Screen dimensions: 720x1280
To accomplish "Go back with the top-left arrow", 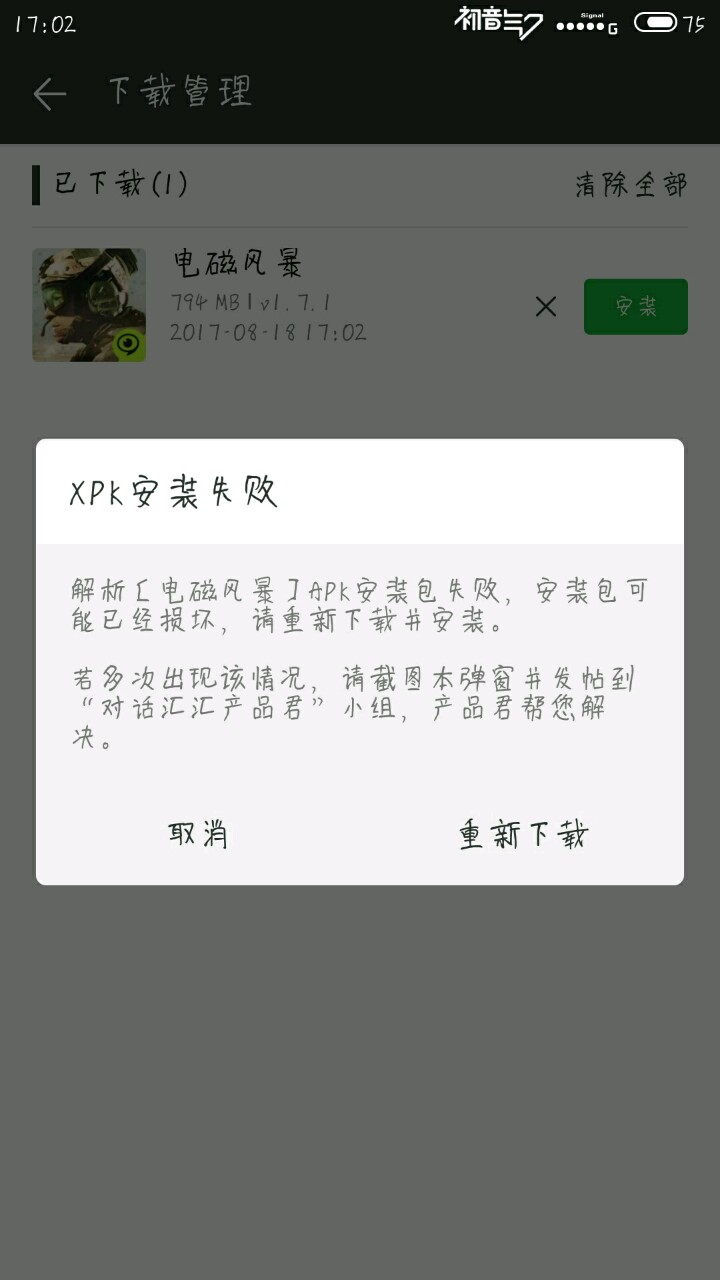I will point(49,94).
